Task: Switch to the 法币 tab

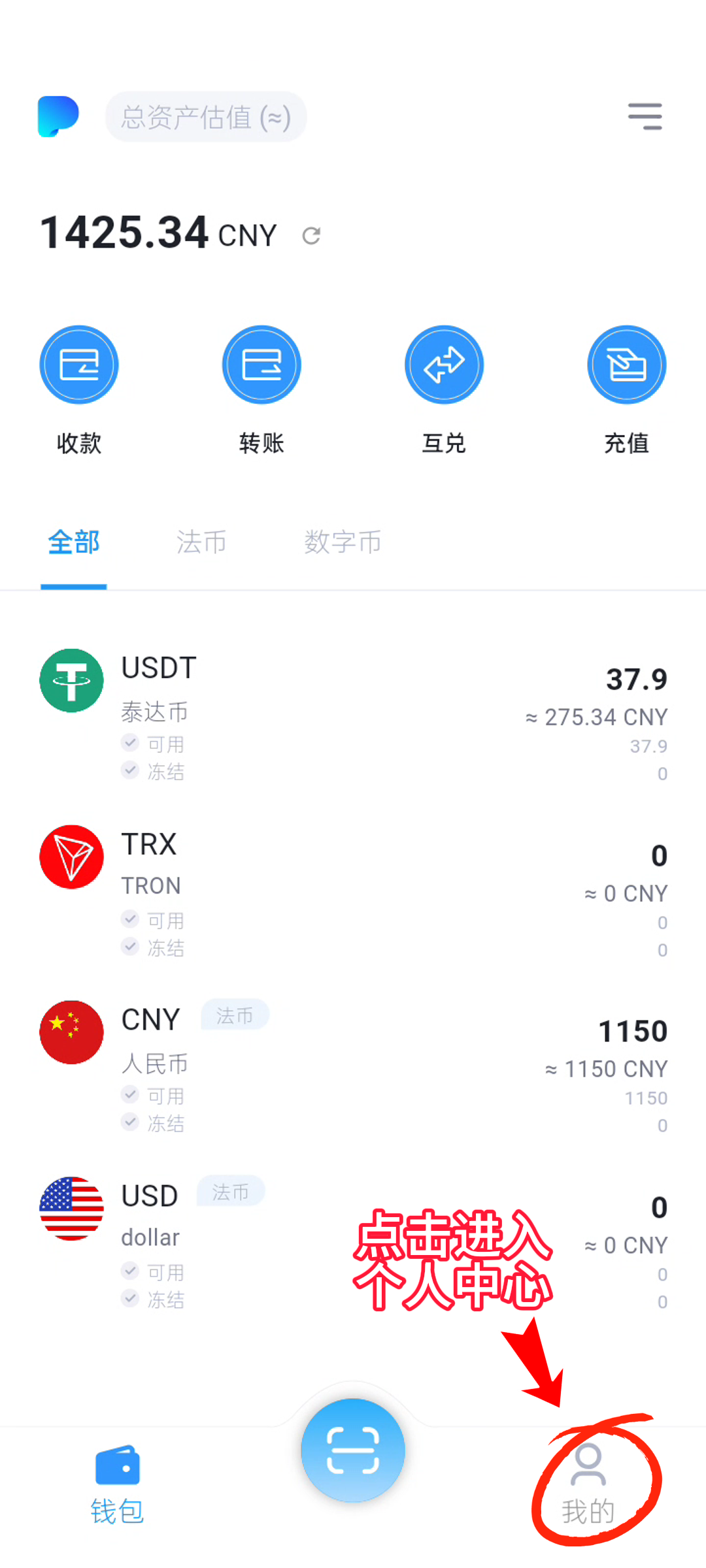Action: (201, 543)
